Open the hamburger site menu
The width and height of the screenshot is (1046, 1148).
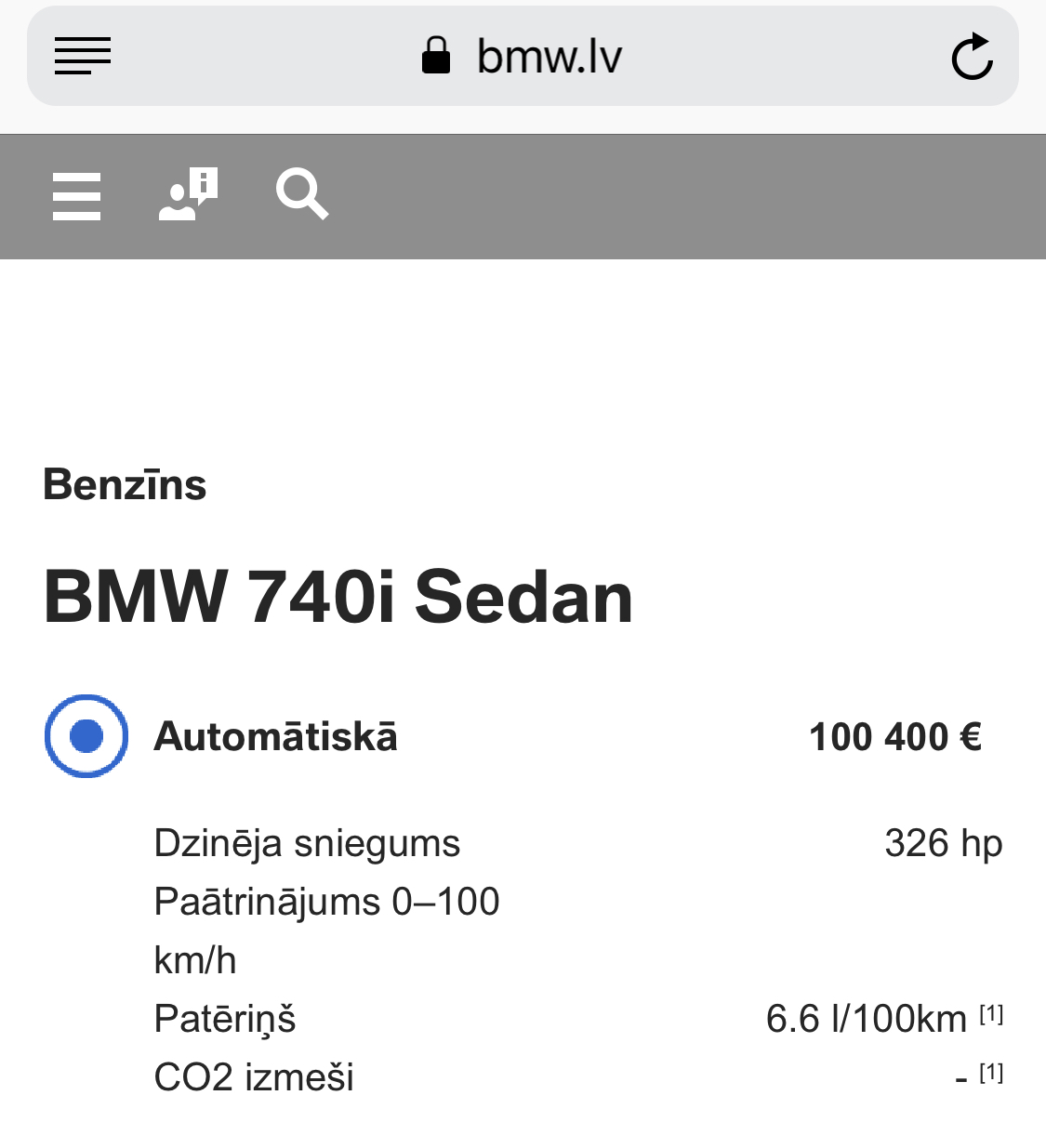(77, 196)
